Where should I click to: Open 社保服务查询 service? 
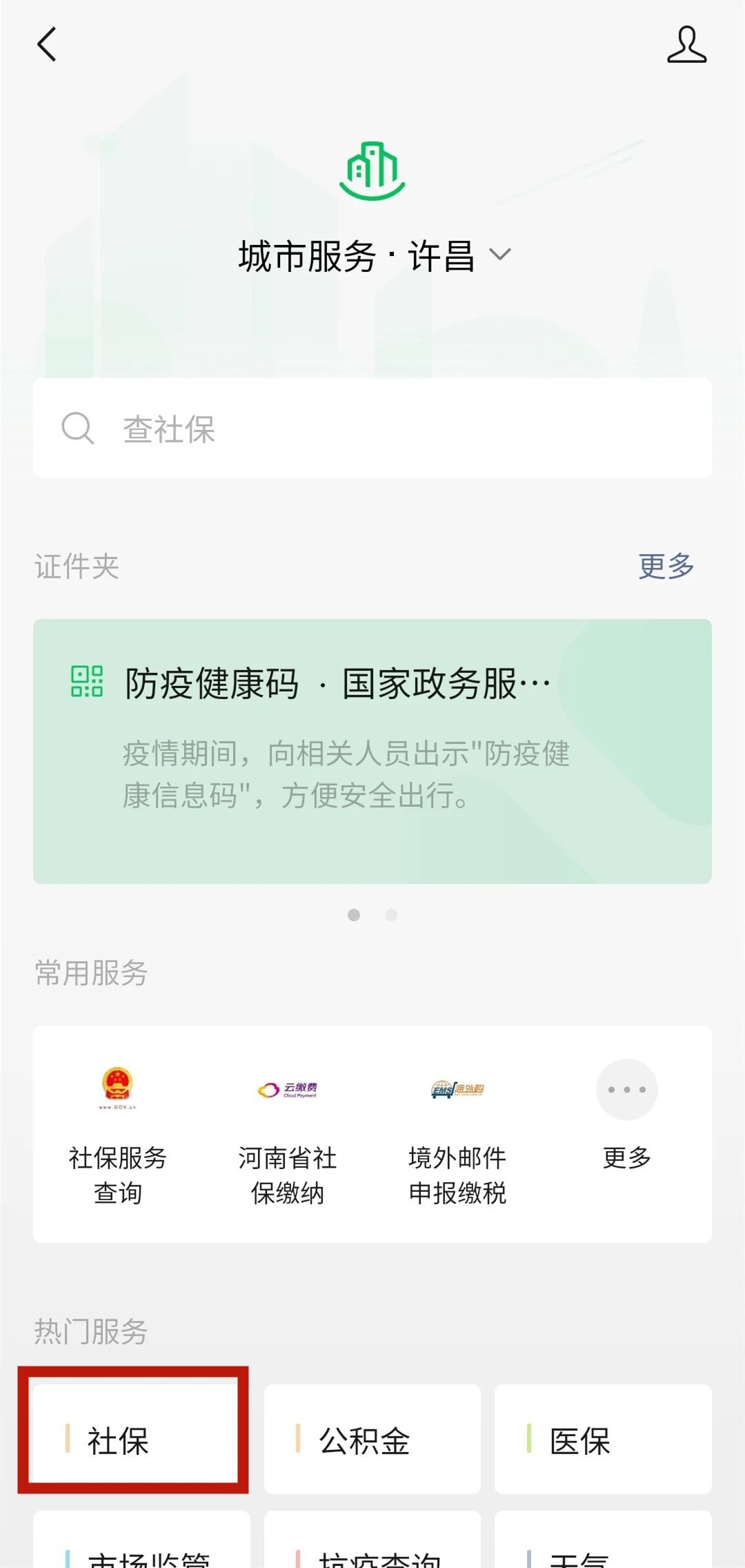pyautogui.click(x=118, y=1132)
